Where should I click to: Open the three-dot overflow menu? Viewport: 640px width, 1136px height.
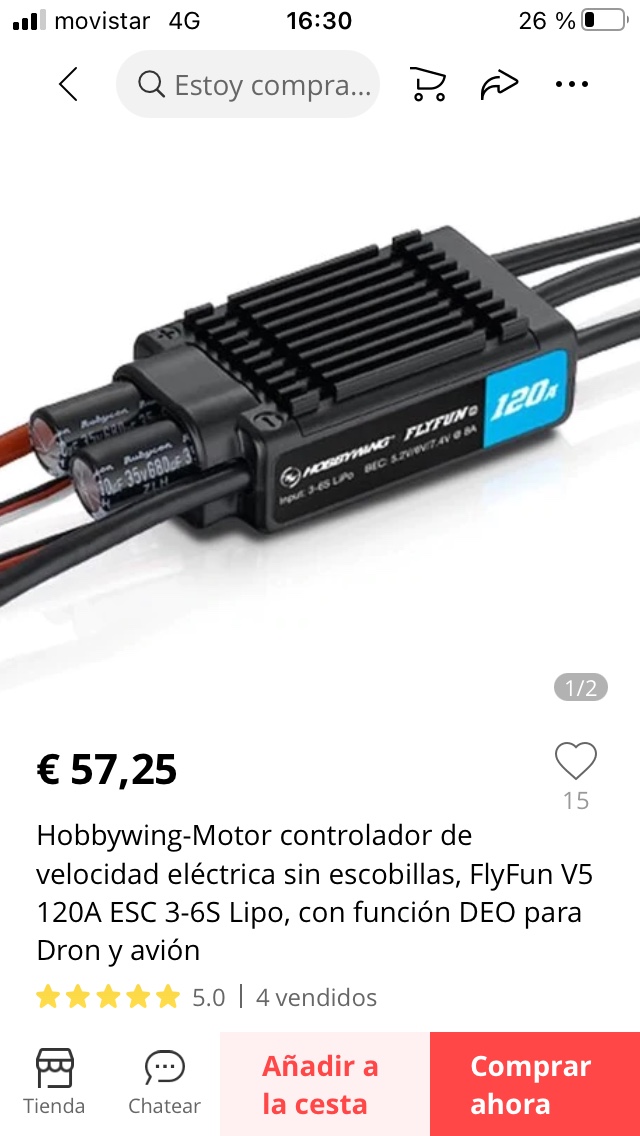(x=572, y=85)
